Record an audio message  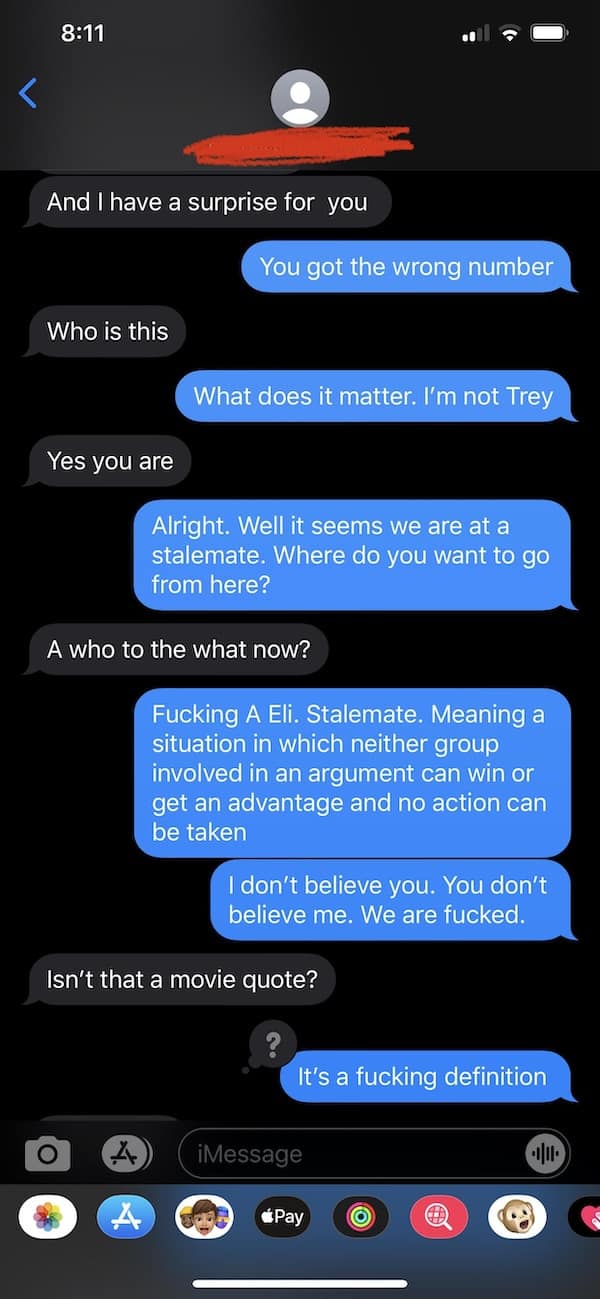pos(546,1154)
